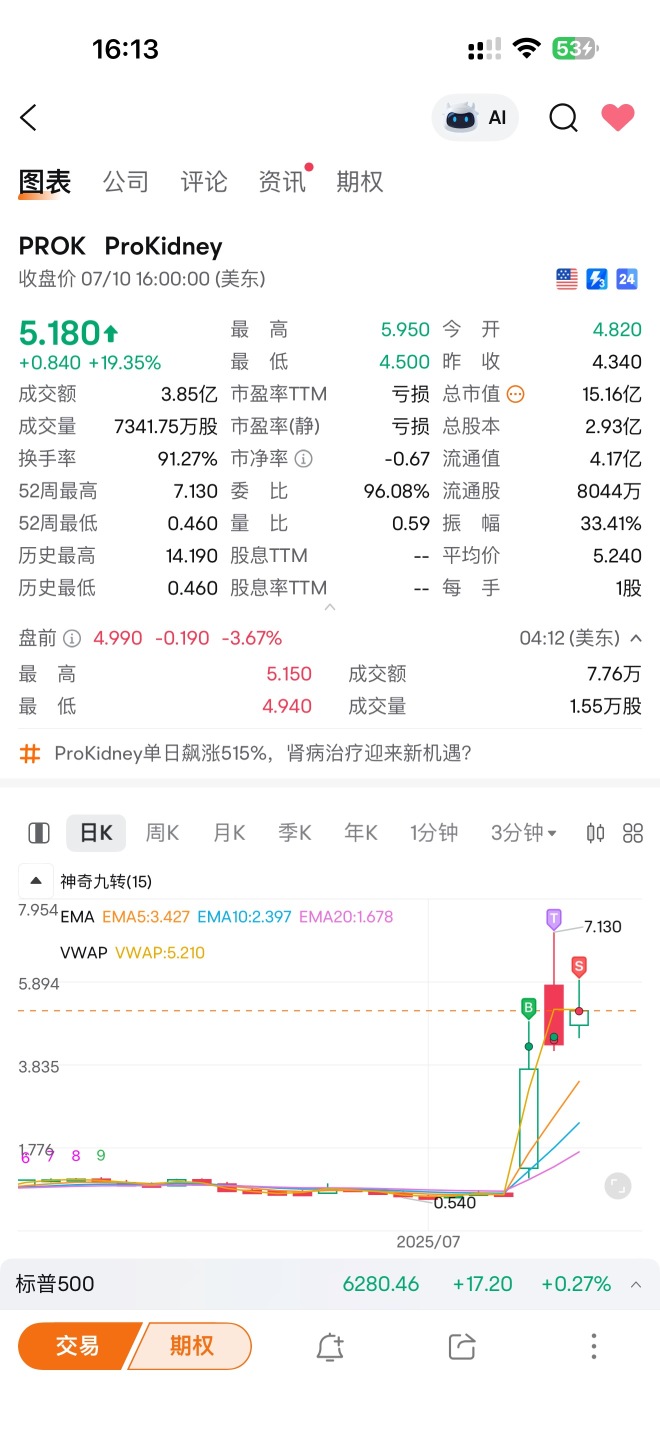Expand chart to fullscreen
660x1434 pixels.
[618, 1186]
